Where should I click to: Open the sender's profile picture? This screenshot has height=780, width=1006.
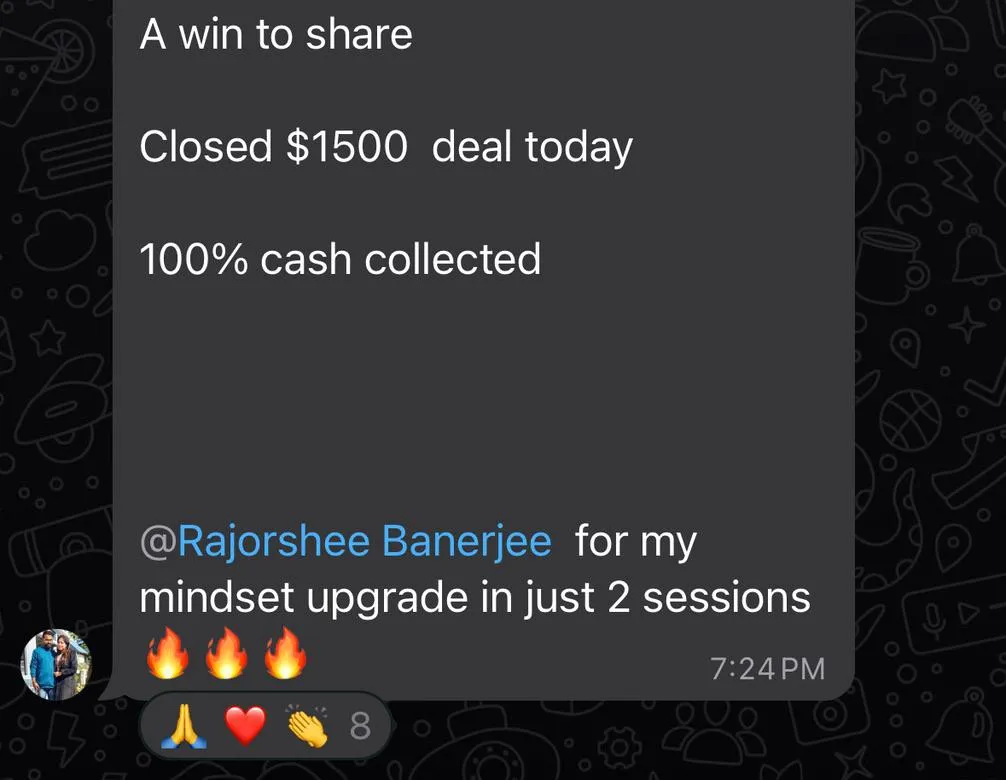coord(57,664)
